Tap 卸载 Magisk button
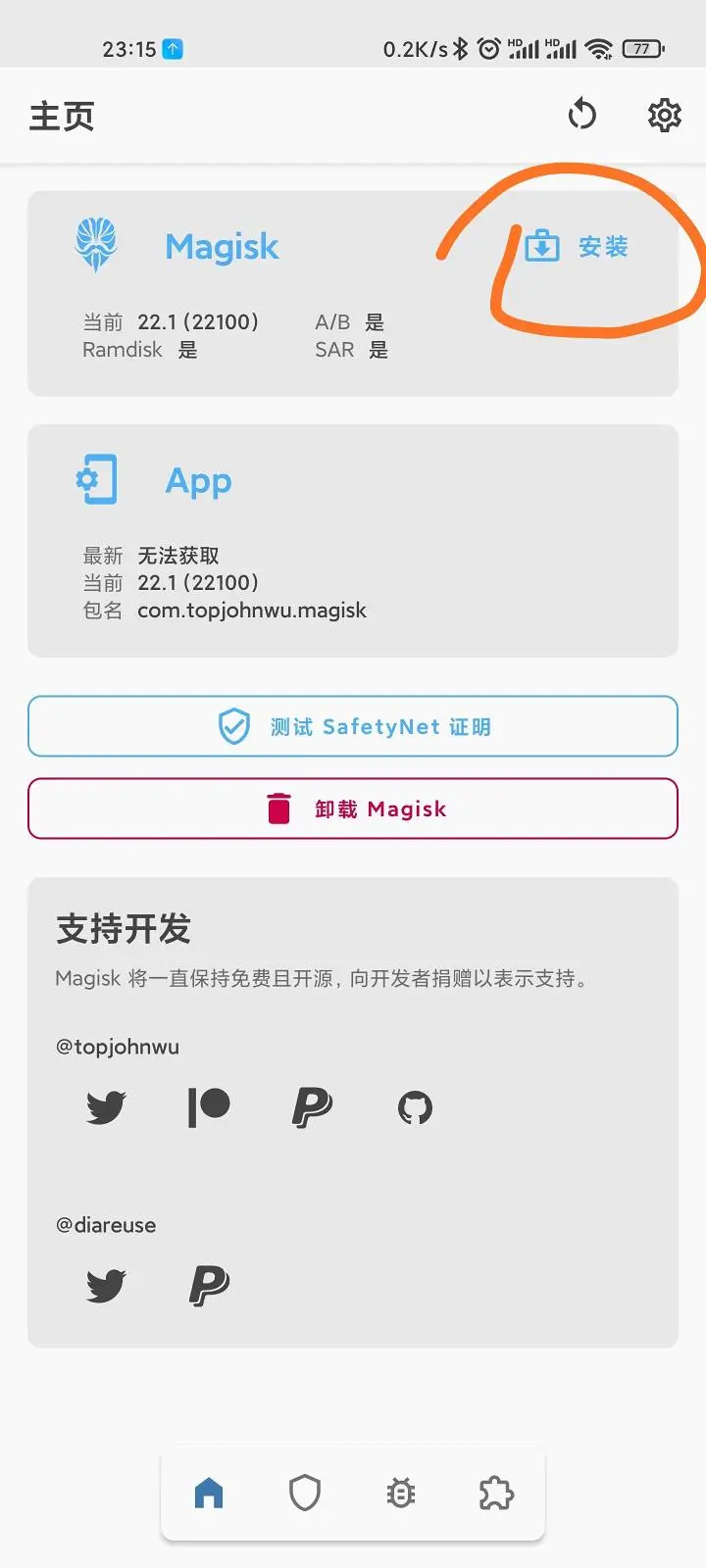Viewport: 706px width, 1568px height. tap(353, 808)
